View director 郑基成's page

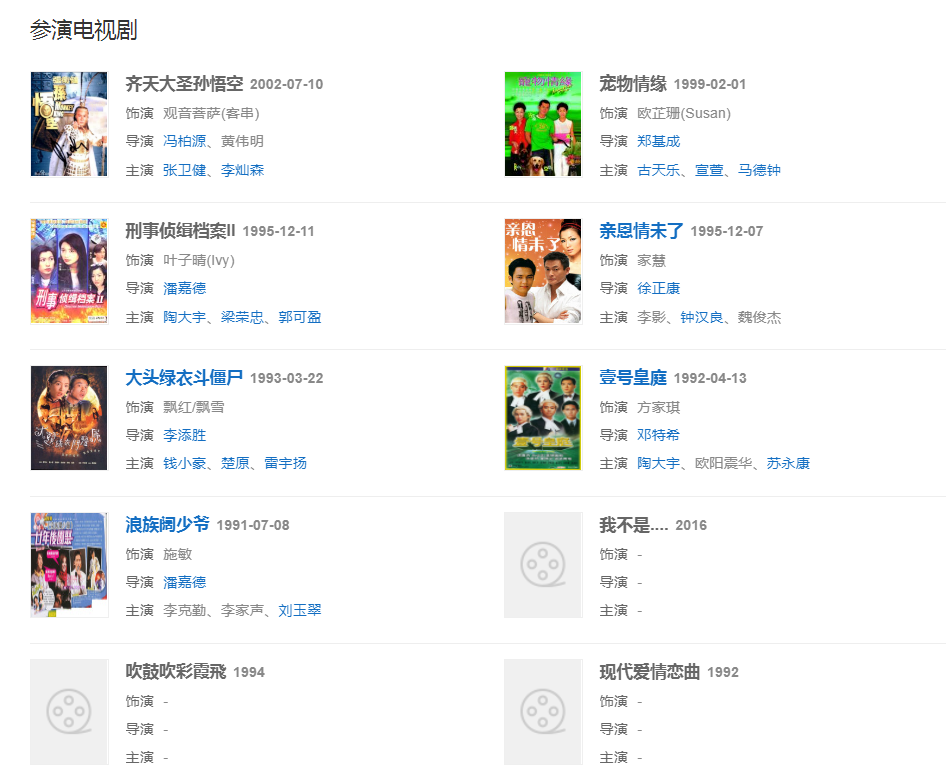(659, 142)
